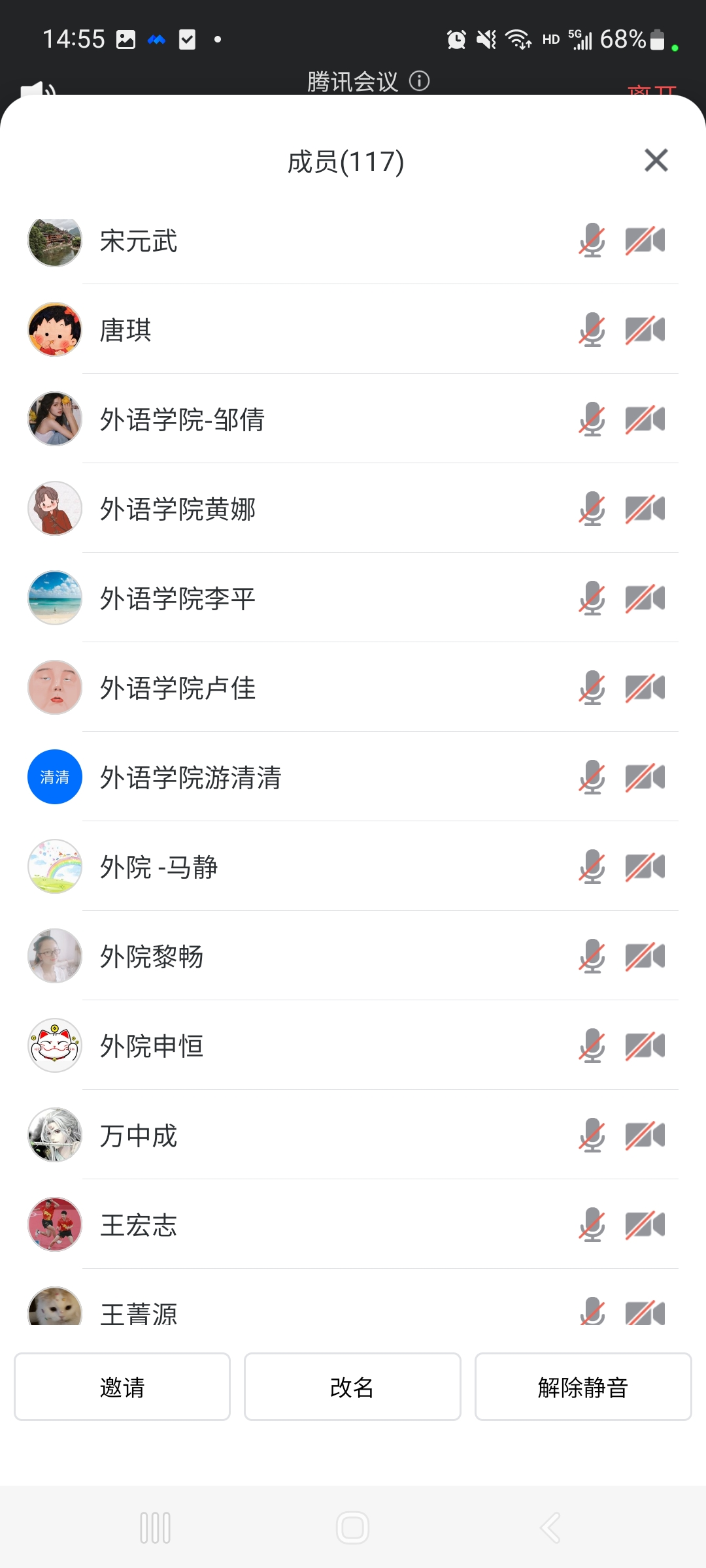Select member 外语学院黄娜
Image resolution: width=706 pixels, height=1568 pixels.
pyautogui.click(x=177, y=509)
